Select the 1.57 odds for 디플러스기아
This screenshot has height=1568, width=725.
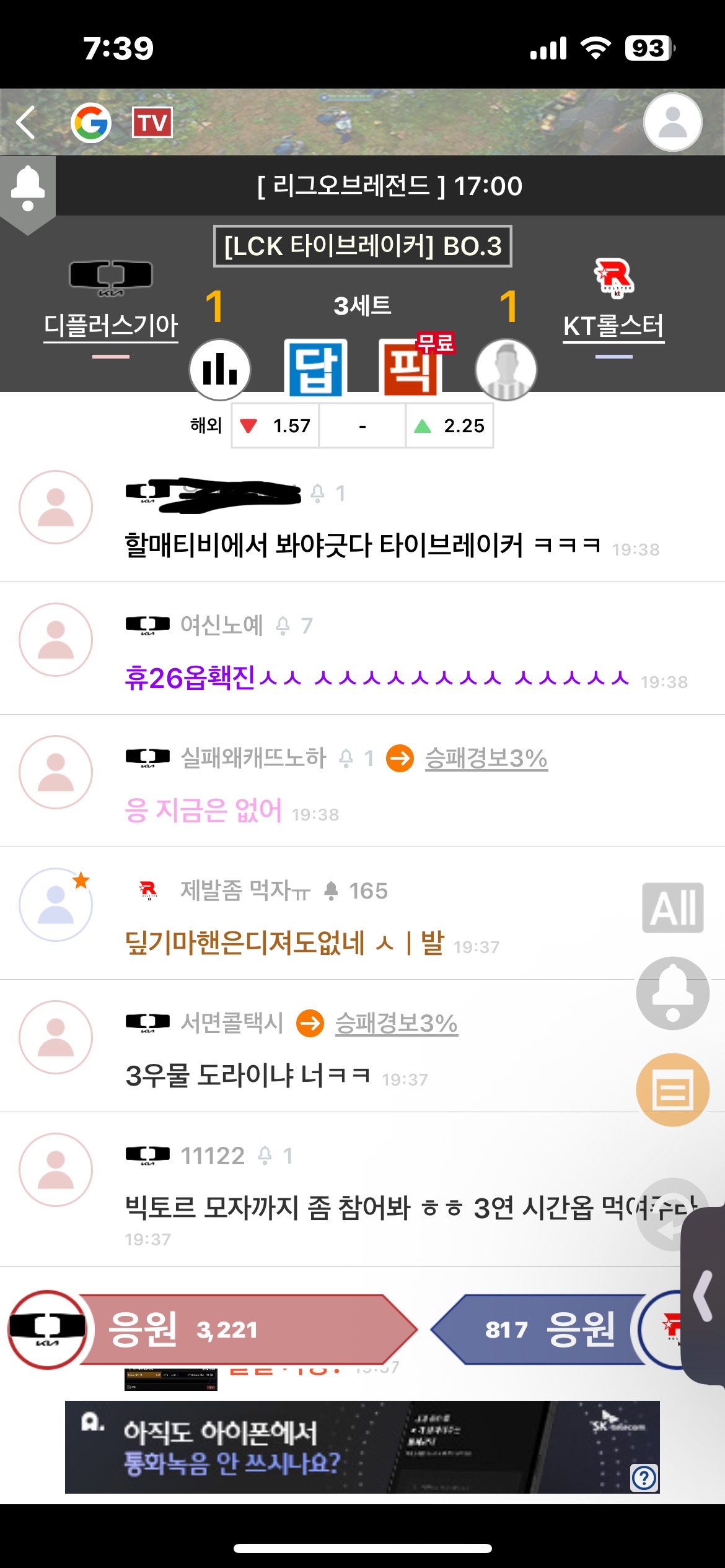coord(276,426)
